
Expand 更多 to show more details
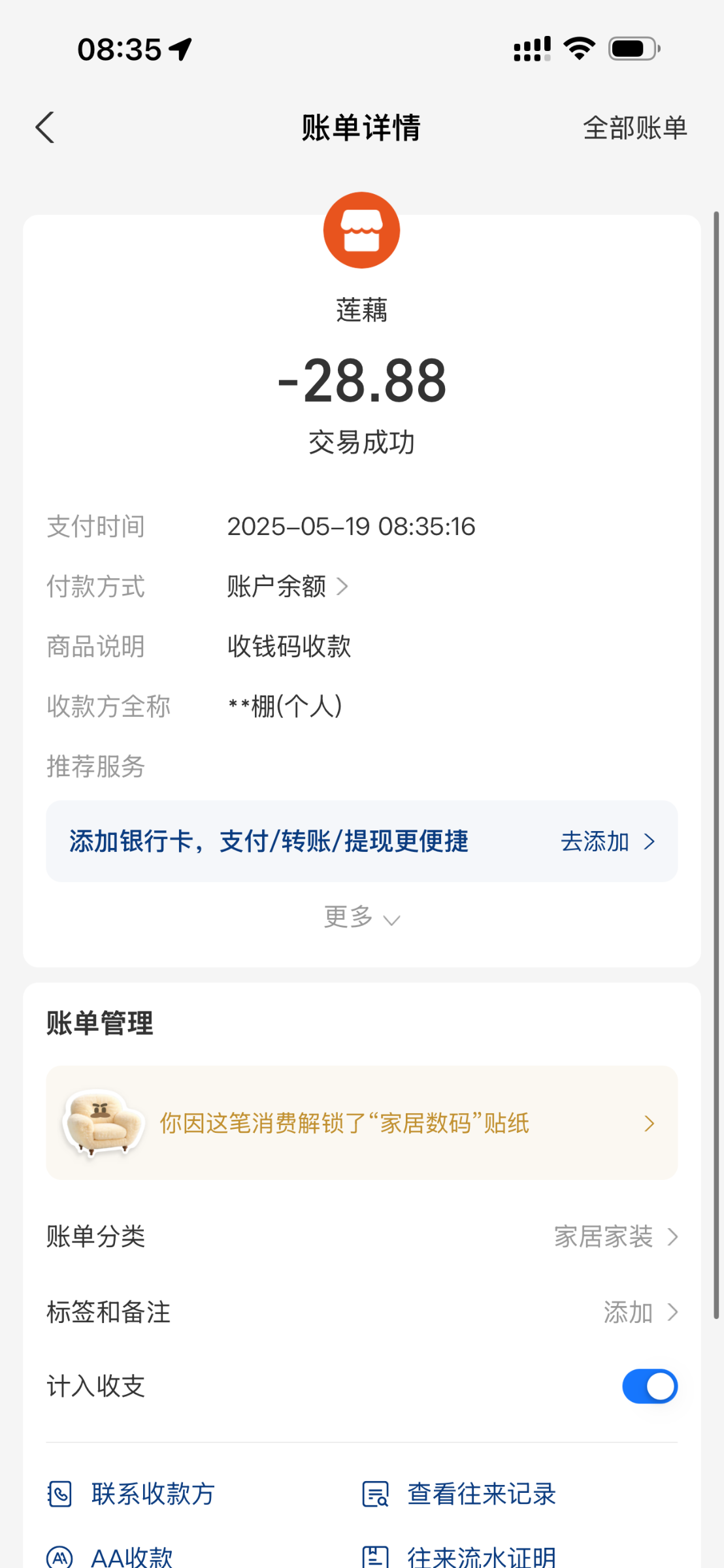pos(361,917)
